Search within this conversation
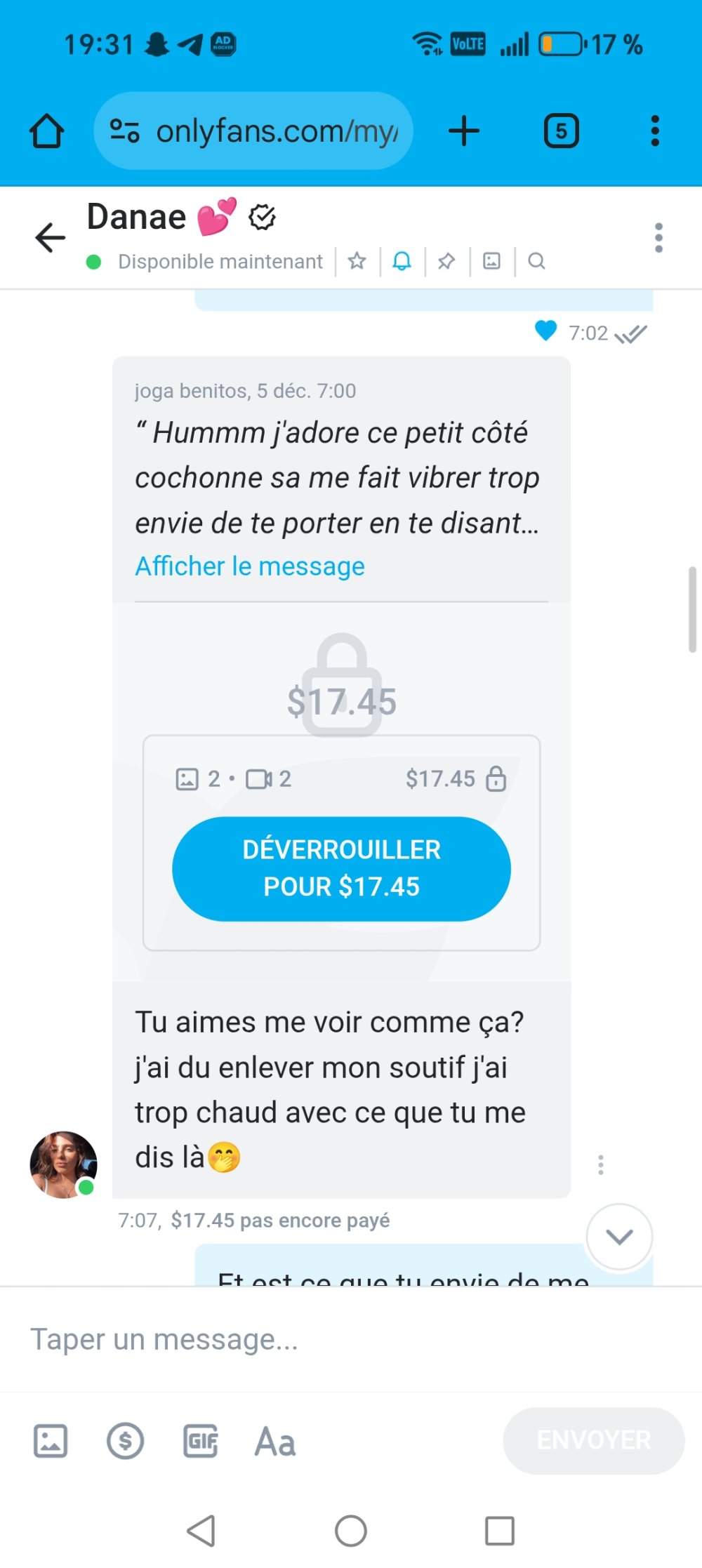Image resolution: width=702 pixels, height=1568 pixels. 536,261
